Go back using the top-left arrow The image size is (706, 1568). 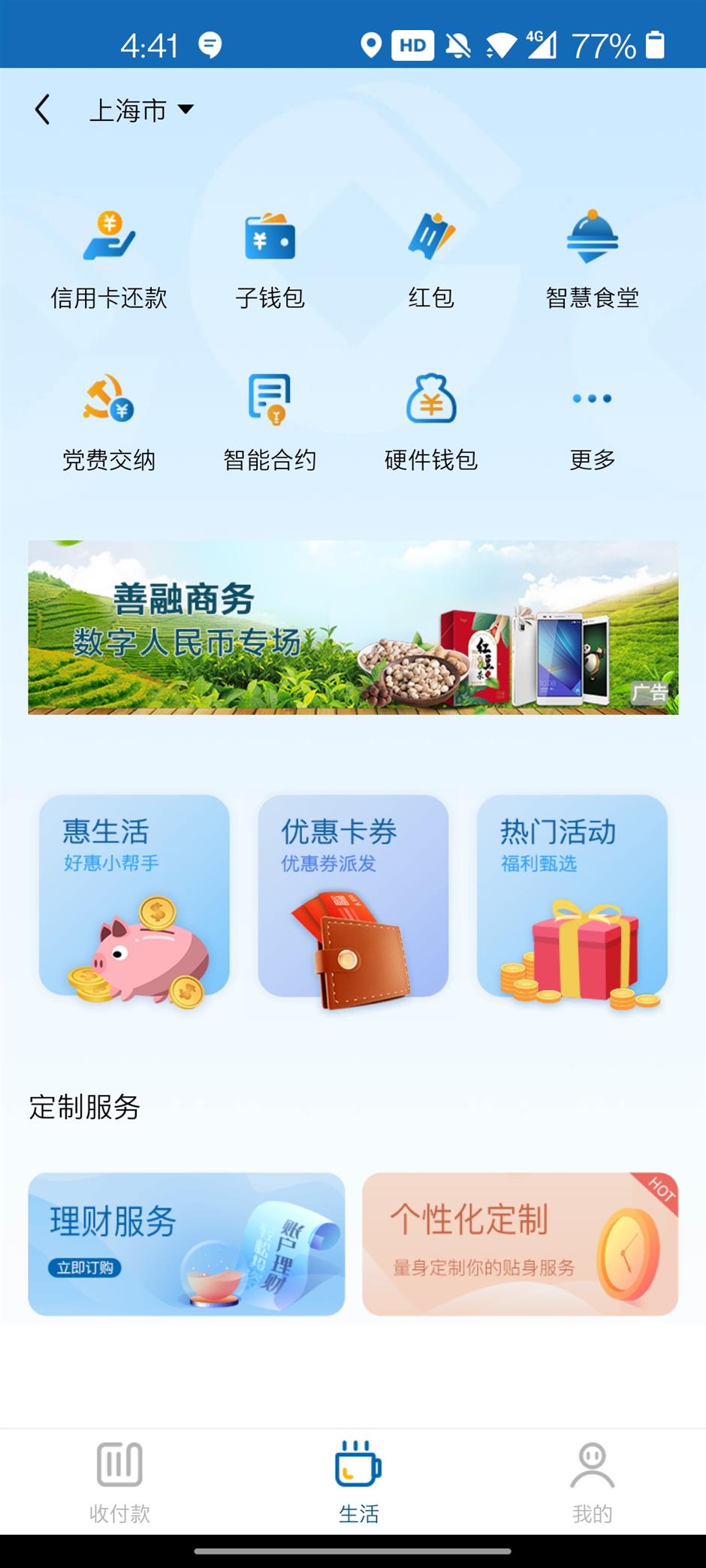[43, 110]
